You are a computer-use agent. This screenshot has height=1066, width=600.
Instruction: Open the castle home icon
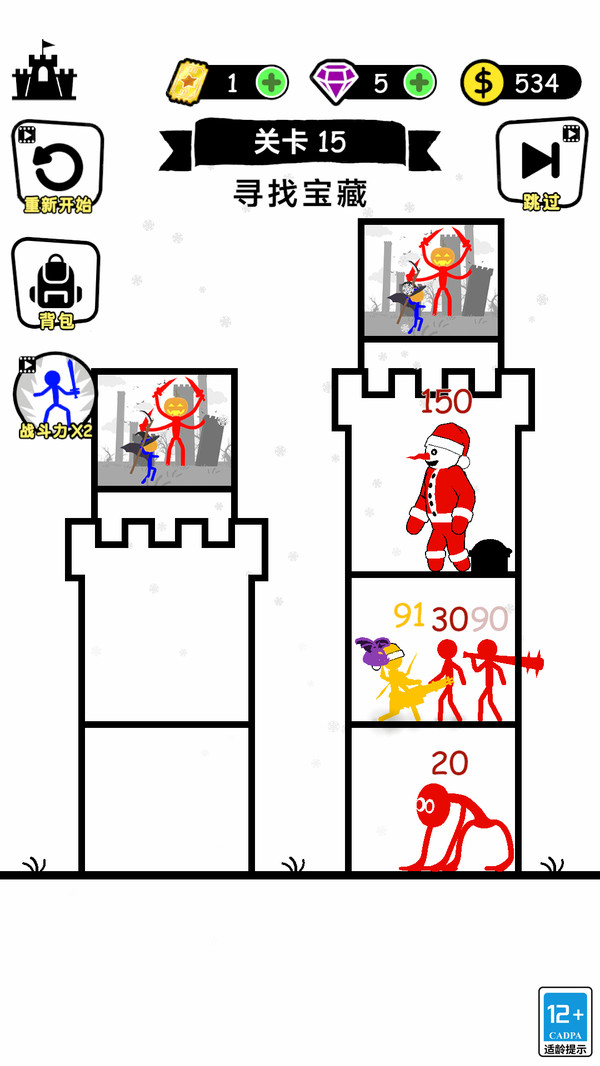(44, 71)
